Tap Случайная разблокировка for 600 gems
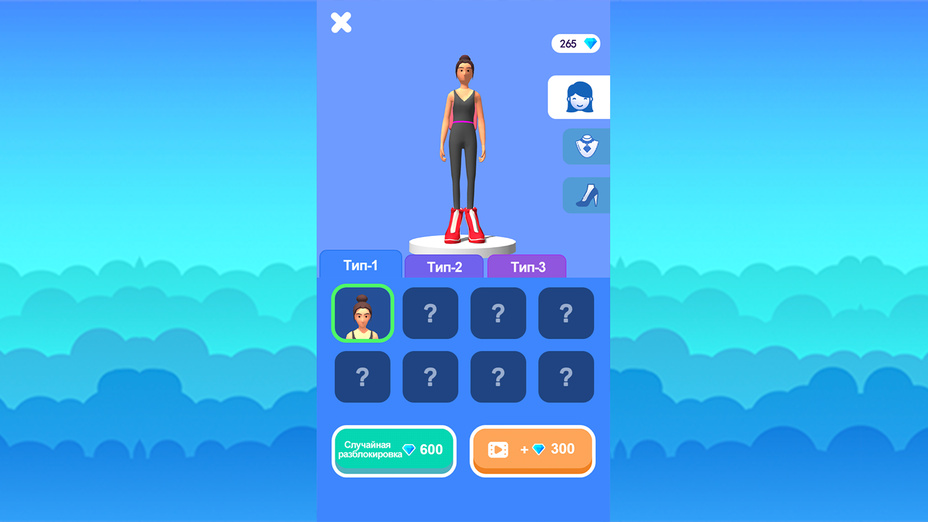Viewport: 928px width, 522px height. click(x=394, y=450)
